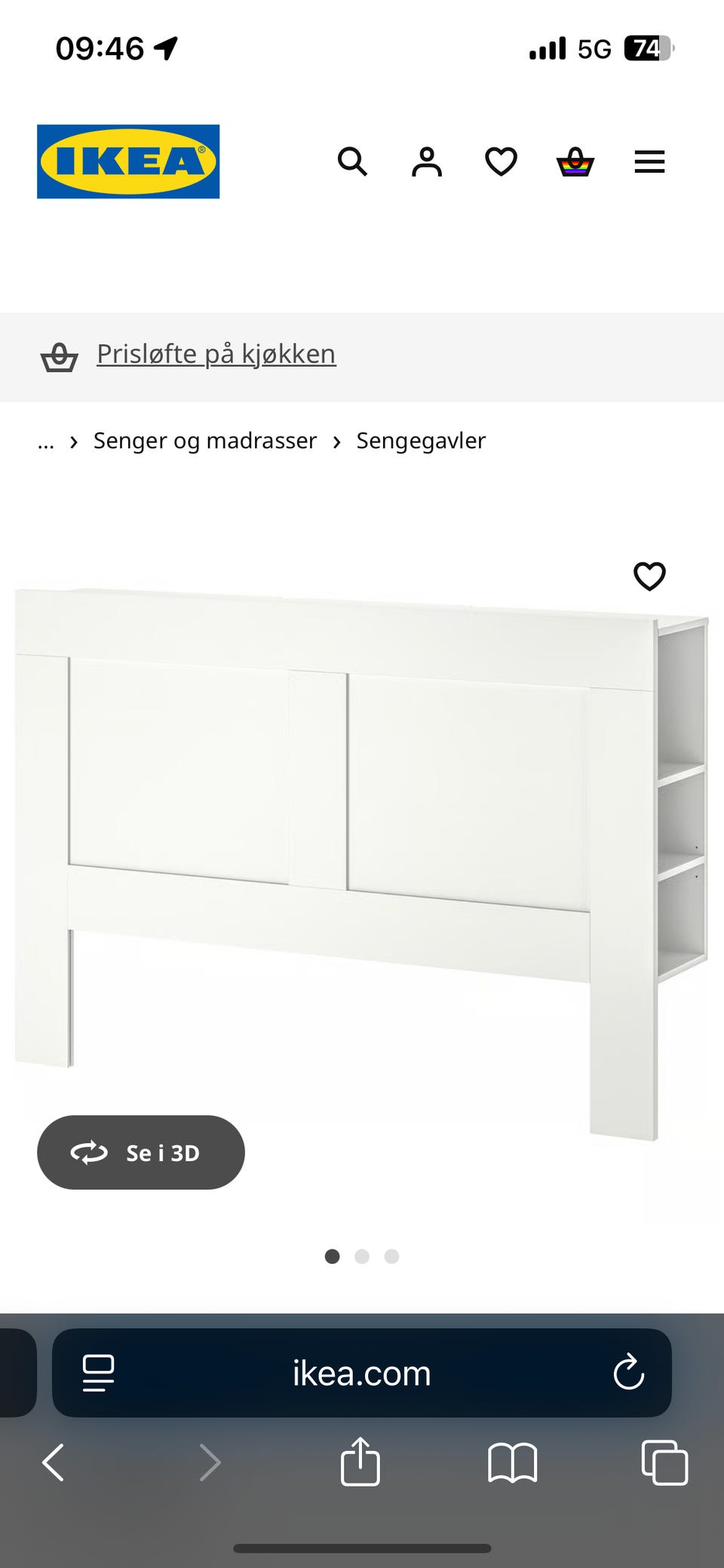The width and height of the screenshot is (724, 1568).
Task: Open the hamburger menu icon
Action: 649,161
